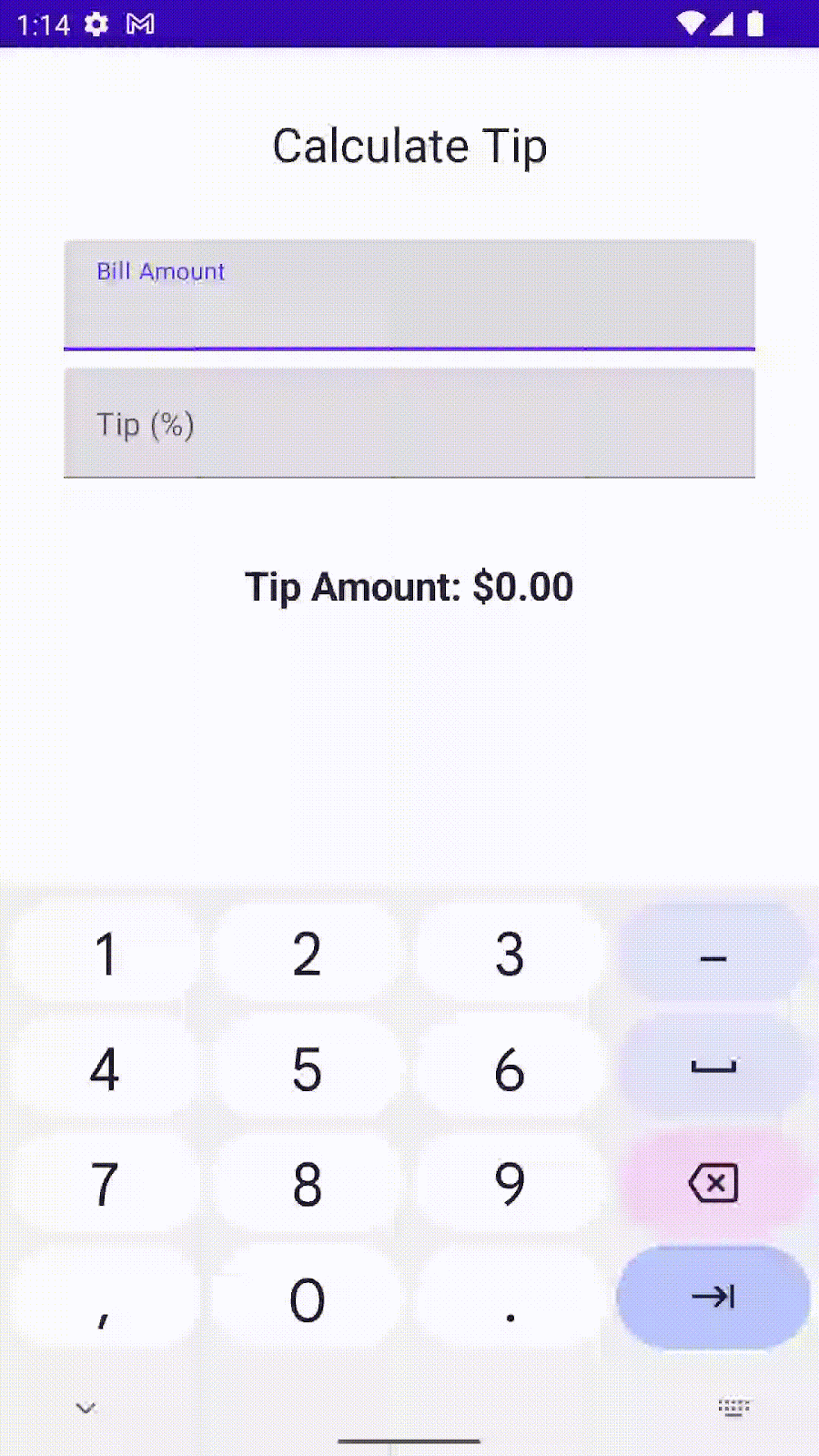This screenshot has height=1456, width=819.
Task: Tap the next/tab key on the keyboard
Action: point(713,1299)
